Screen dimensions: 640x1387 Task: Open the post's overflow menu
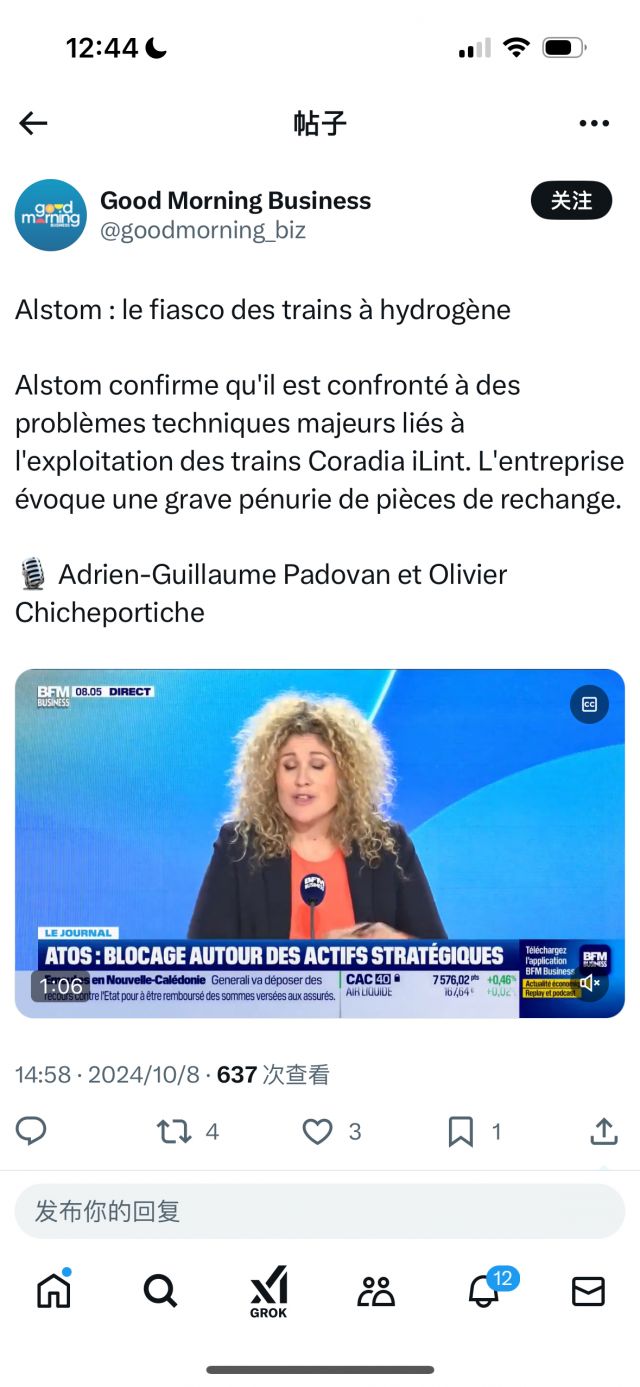594,123
